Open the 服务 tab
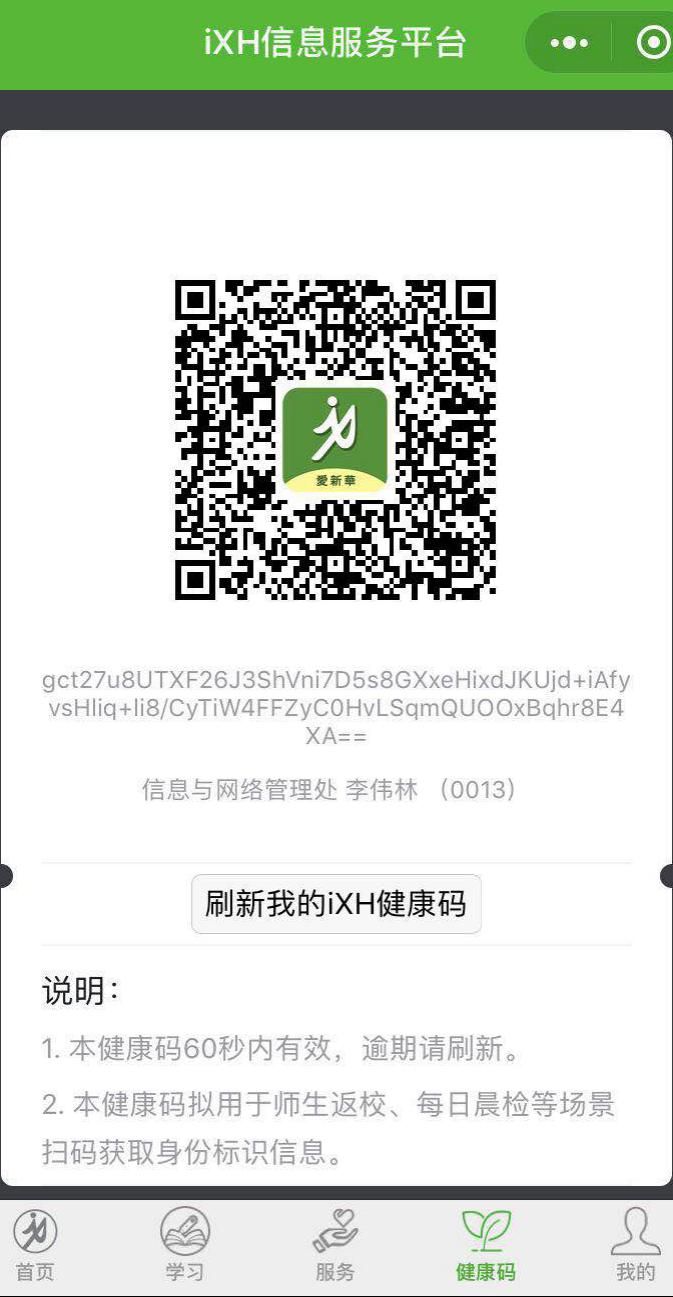 tap(335, 1244)
